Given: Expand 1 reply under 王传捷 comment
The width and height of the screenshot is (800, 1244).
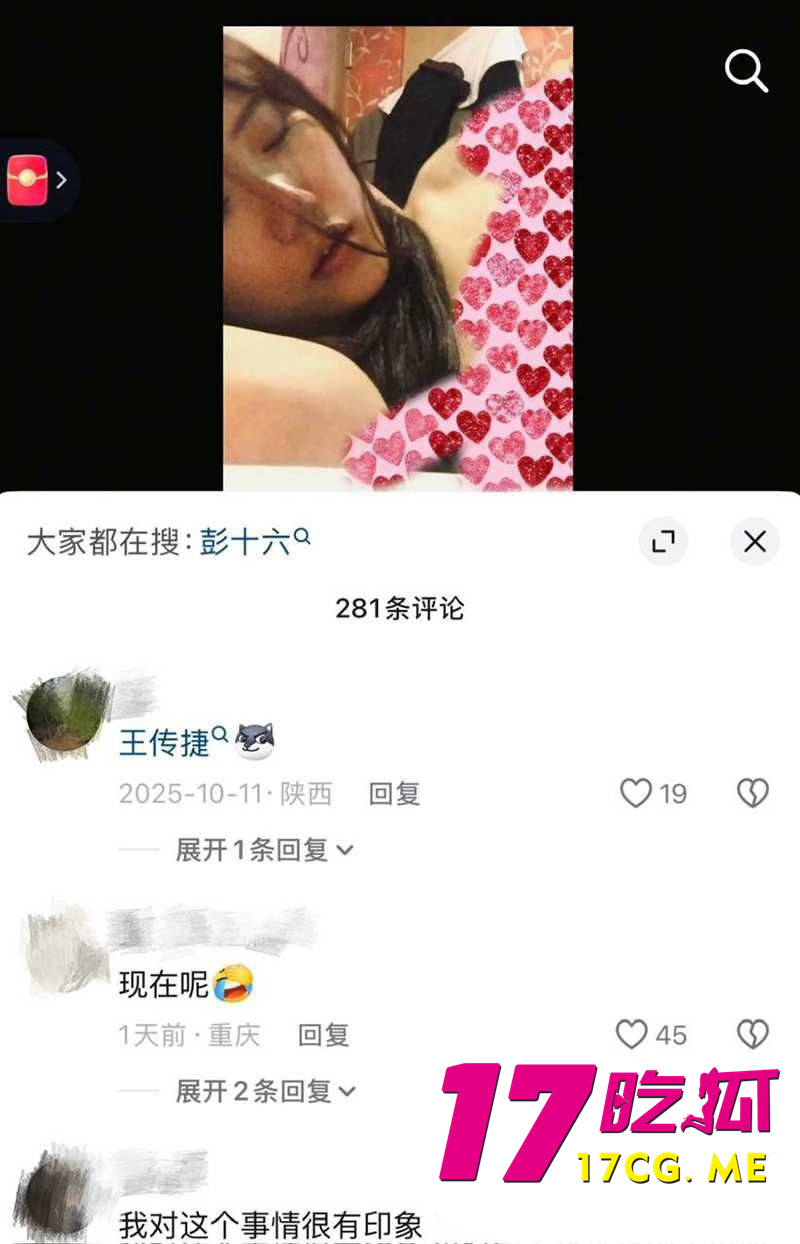Looking at the screenshot, I should (264, 850).
